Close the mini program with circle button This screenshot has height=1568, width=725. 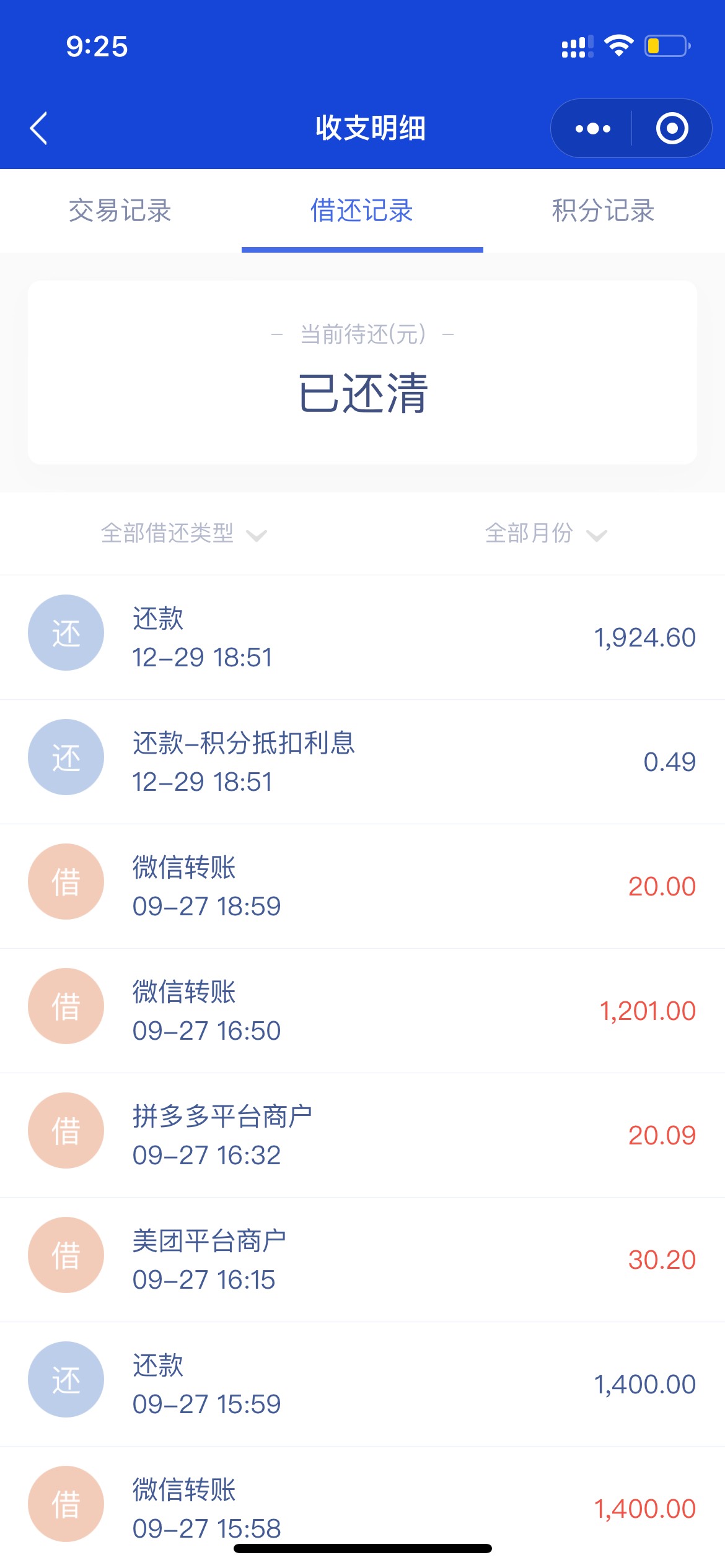pos(672,128)
